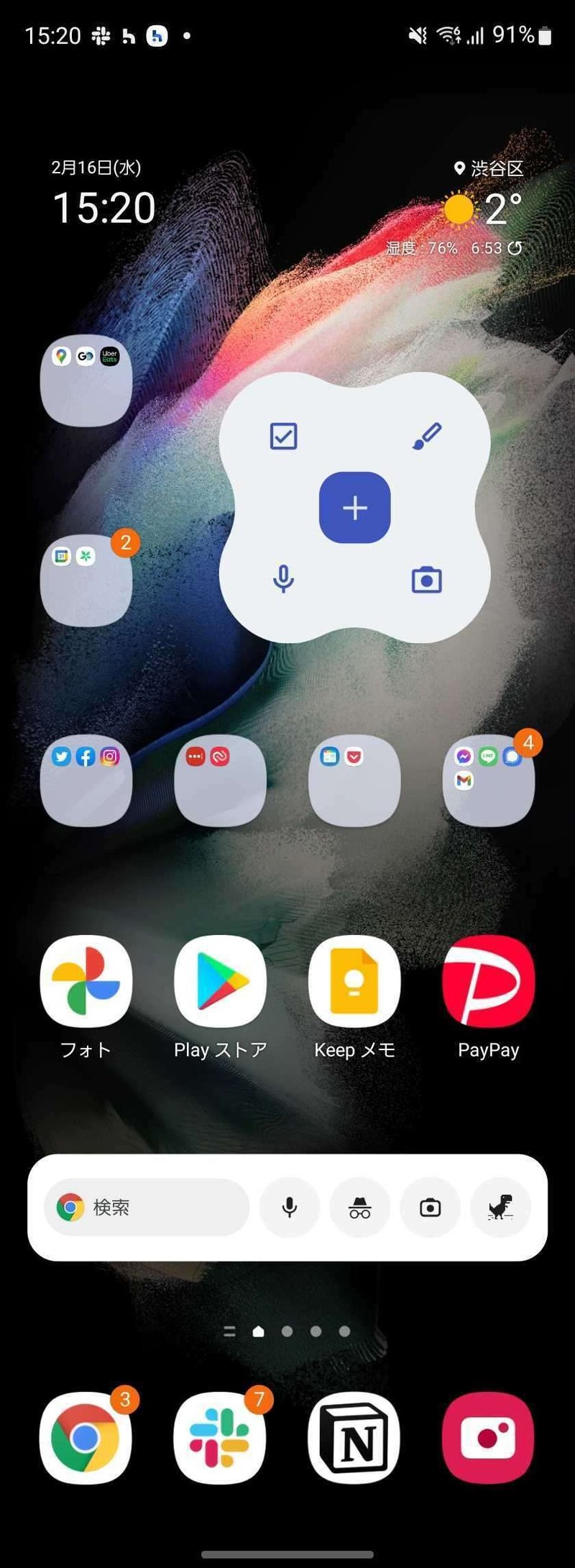Screen dimensions: 575x1568
Task: Start voice search in Chrome widget
Action: pyautogui.click(x=290, y=1208)
